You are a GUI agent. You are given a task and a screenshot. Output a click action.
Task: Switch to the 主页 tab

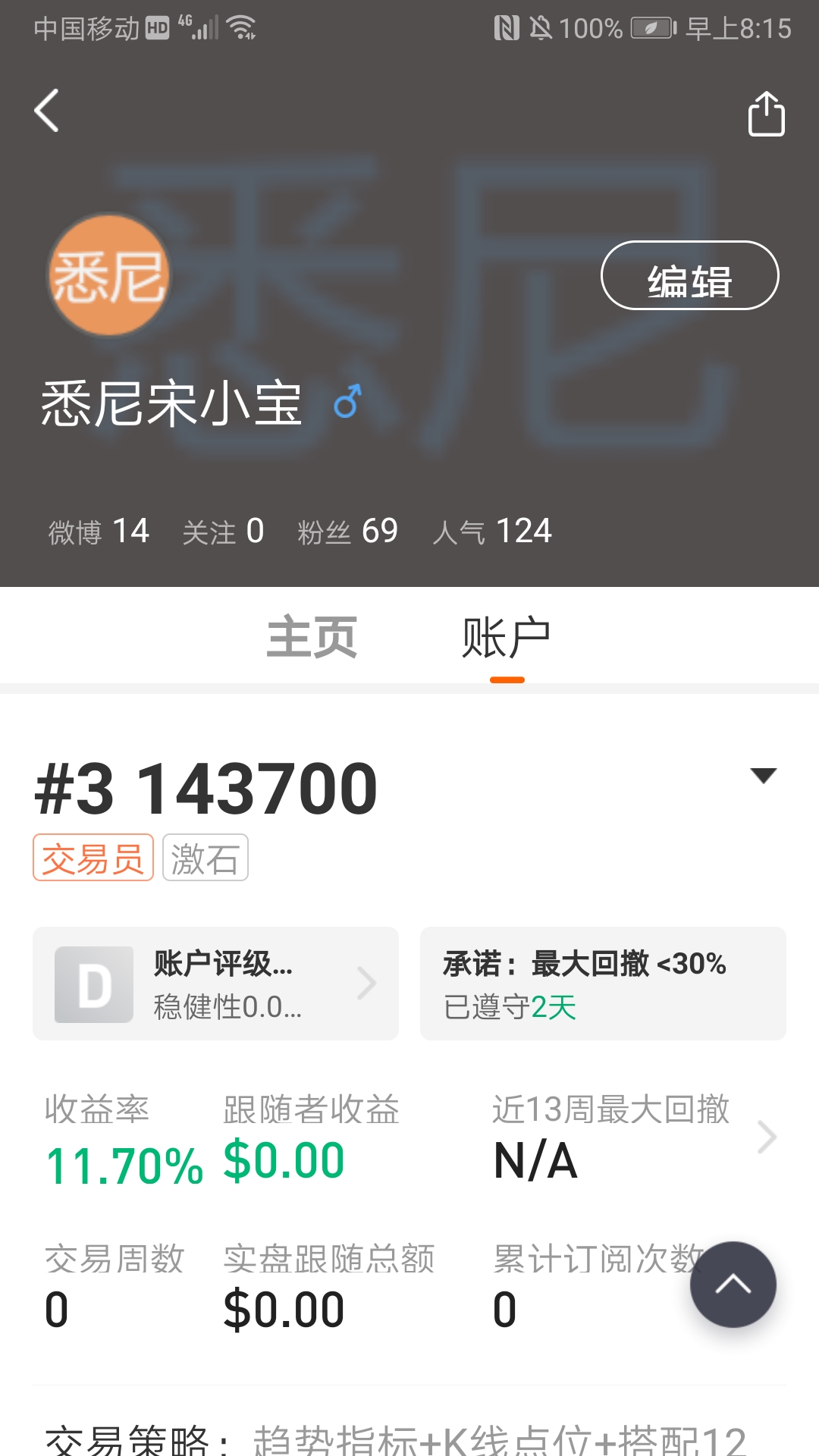click(x=312, y=638)
